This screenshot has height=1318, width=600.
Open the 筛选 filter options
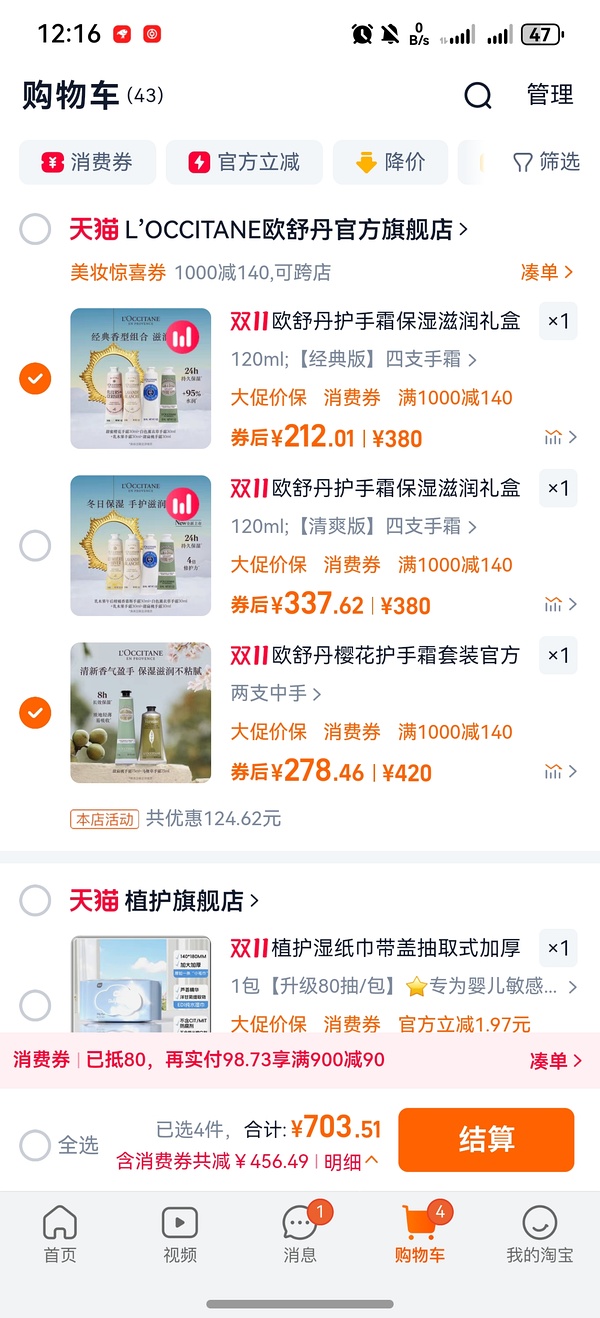coord(546,162)
